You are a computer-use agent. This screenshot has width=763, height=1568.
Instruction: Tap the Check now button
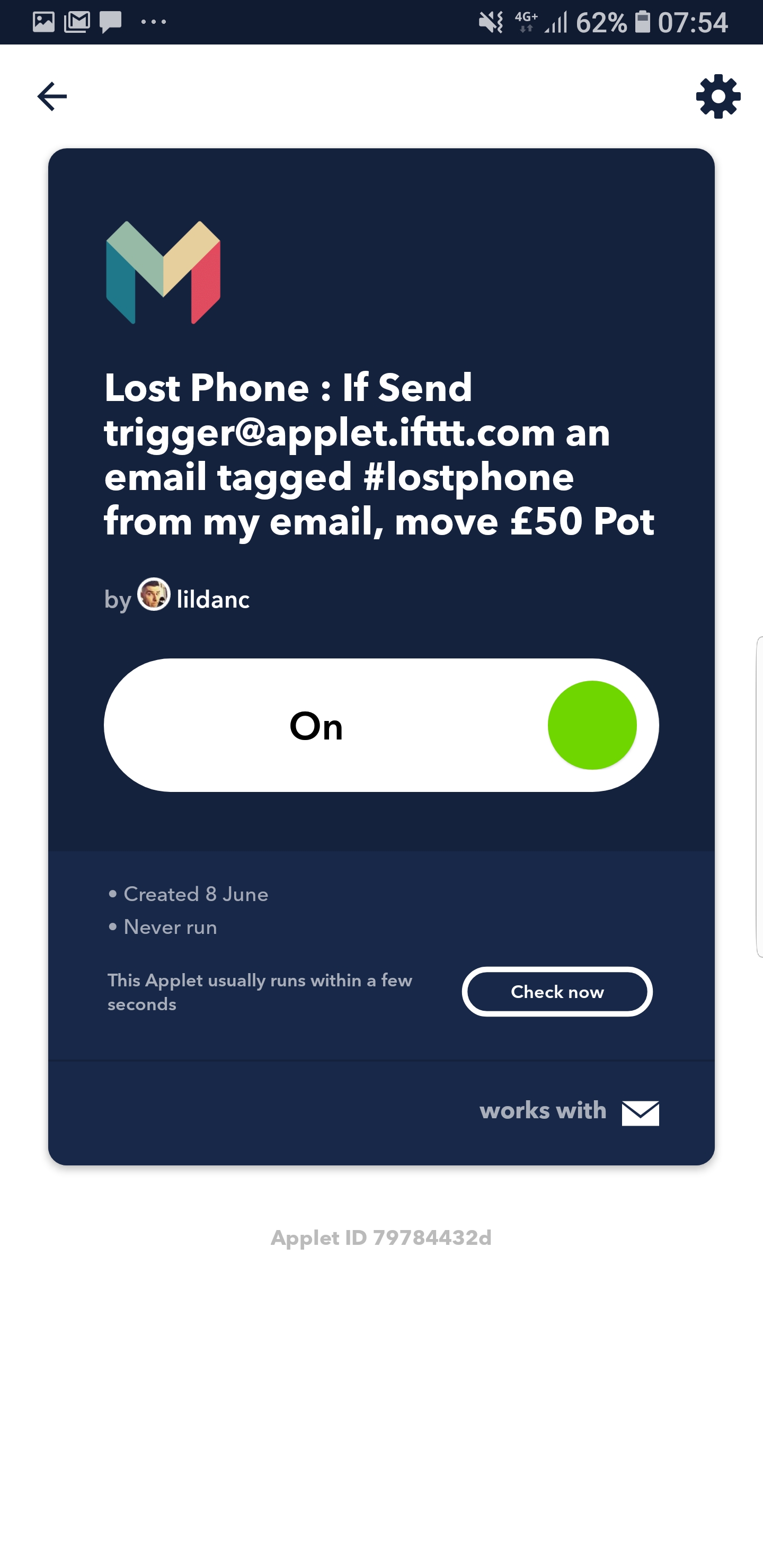coord(556,992)
